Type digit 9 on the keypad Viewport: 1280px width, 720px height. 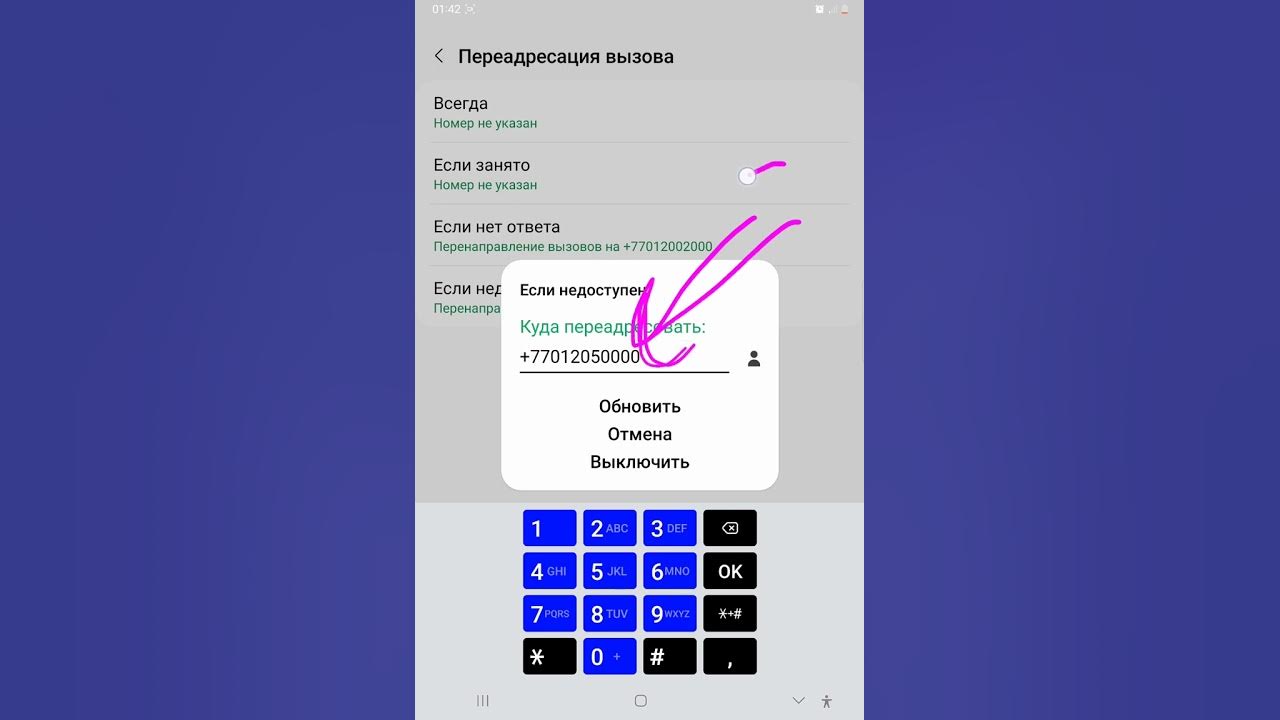point(670,613)
